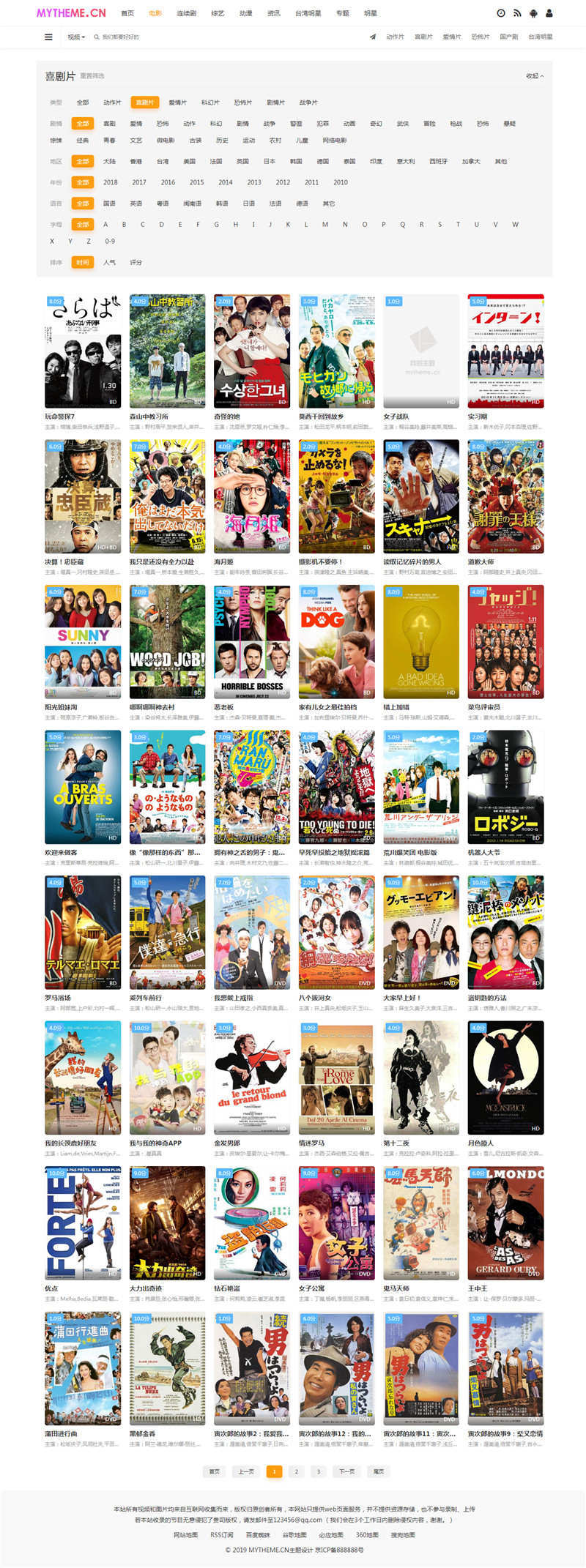Screen dimensions: 586x1568
Task: Filter region by 香港
Action: coord(136,161)
